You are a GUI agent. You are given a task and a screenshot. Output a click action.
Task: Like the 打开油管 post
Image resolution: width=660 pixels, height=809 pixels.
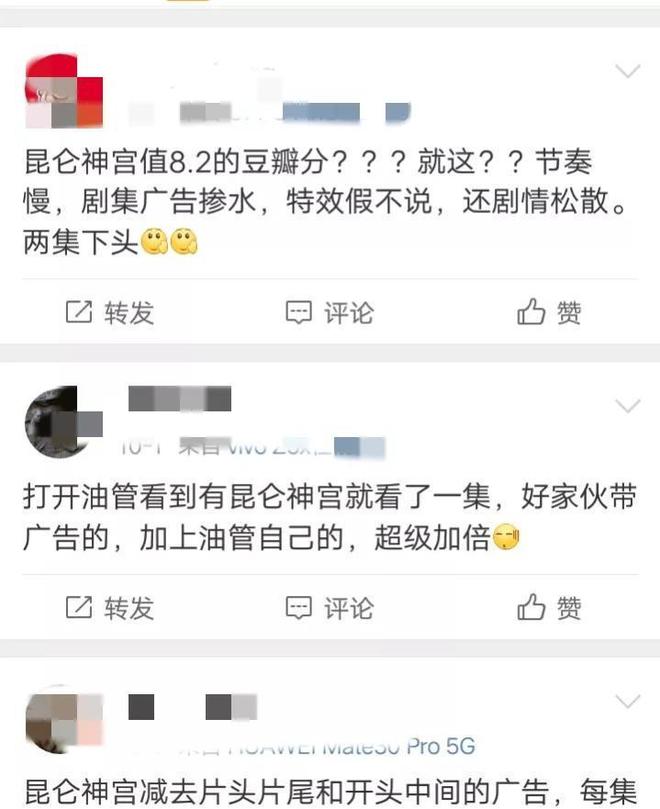(549, 607)
